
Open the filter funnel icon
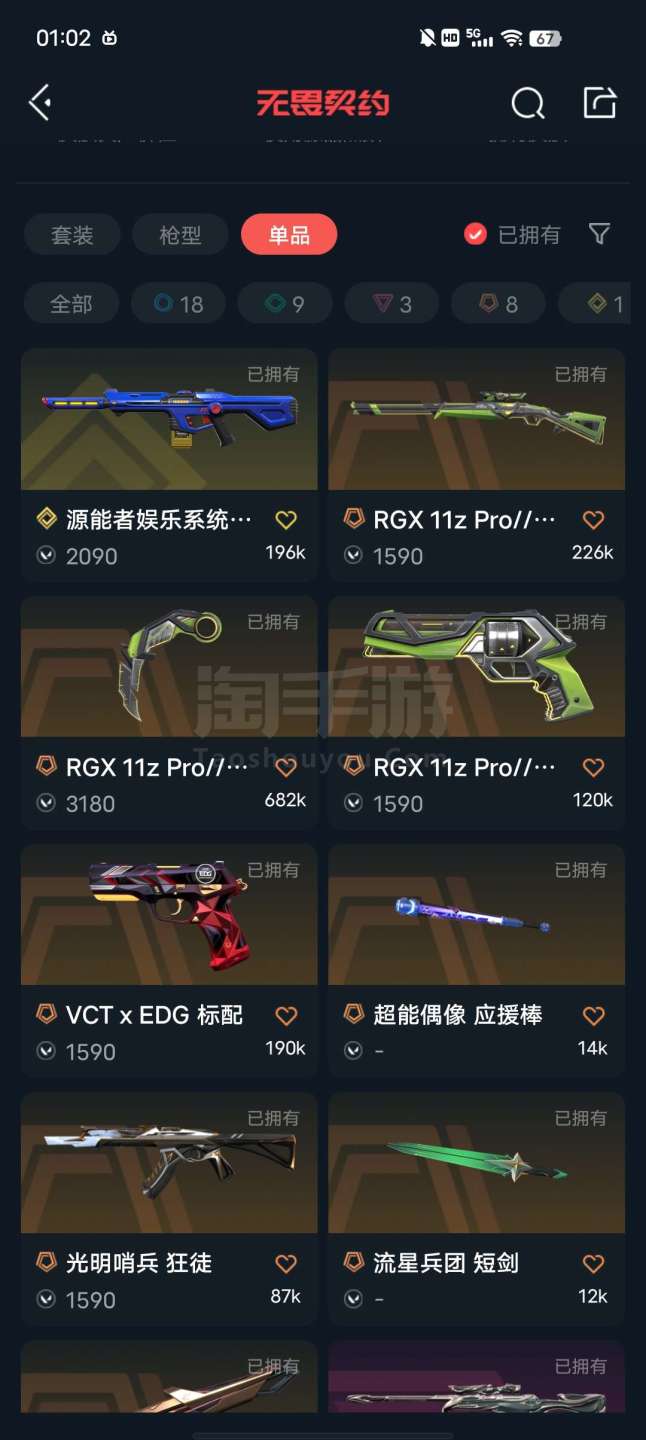[599, 234]
